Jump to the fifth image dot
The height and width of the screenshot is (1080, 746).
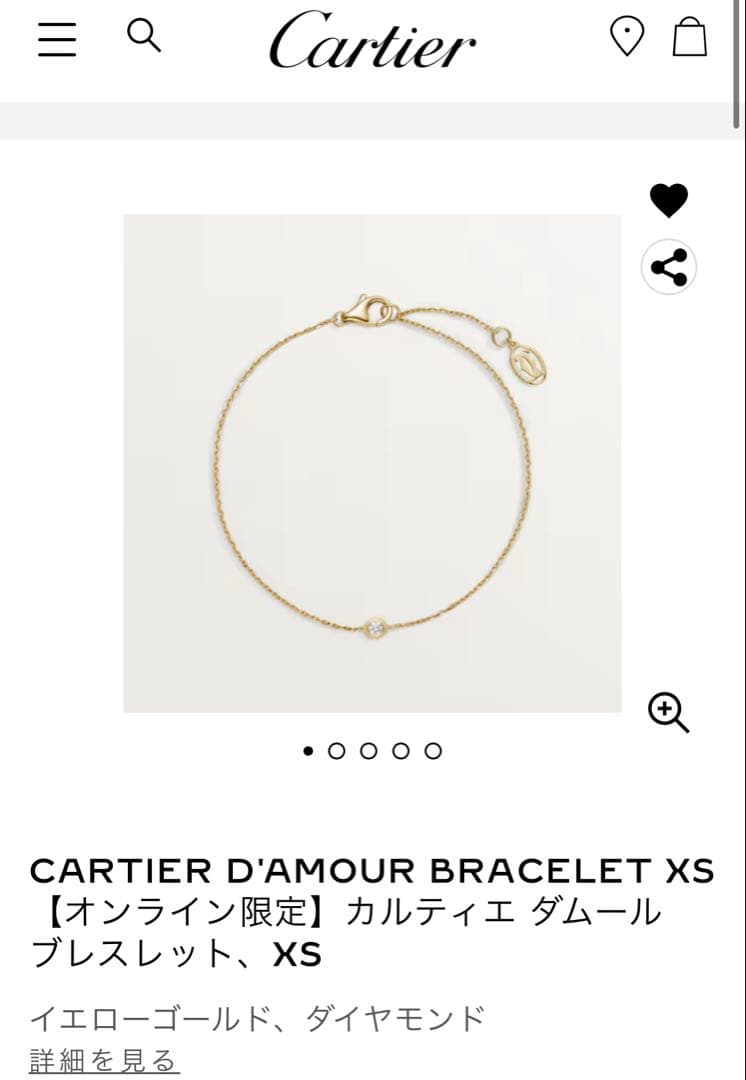433,751
